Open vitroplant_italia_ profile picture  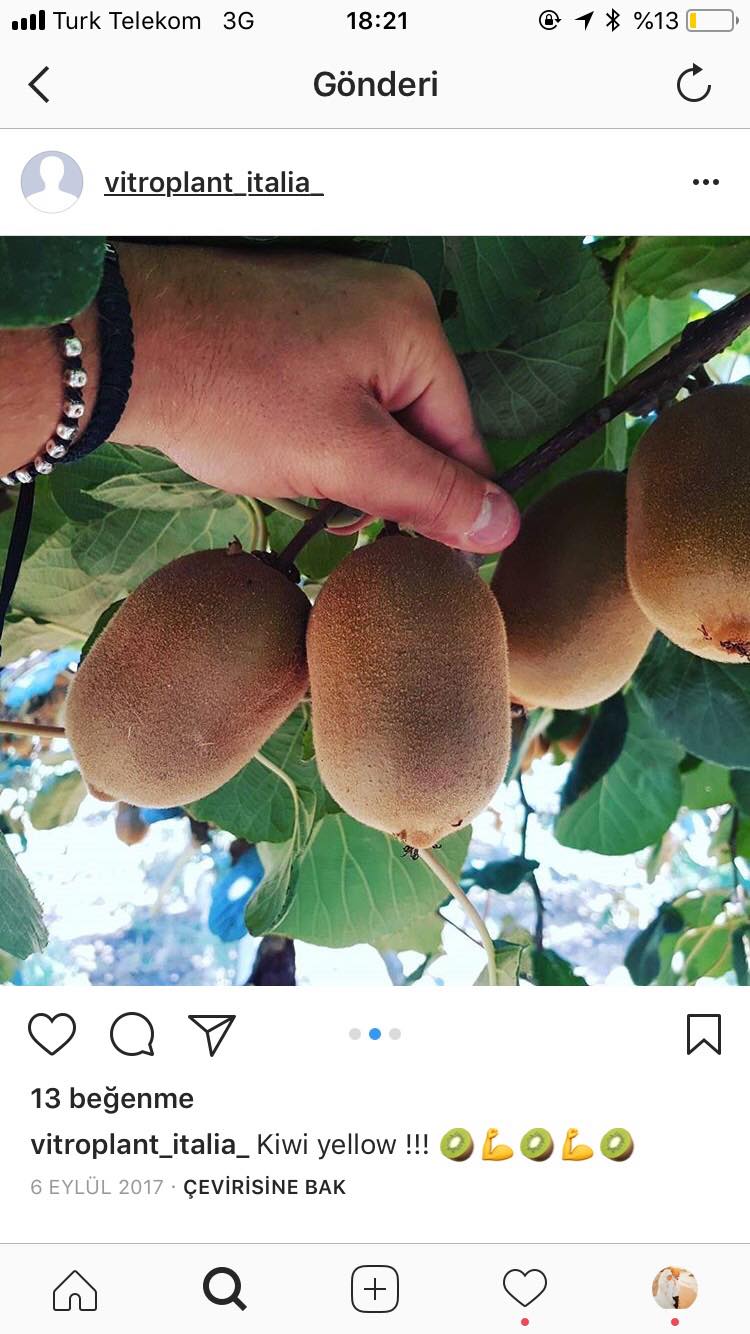[x=52, y=182]
